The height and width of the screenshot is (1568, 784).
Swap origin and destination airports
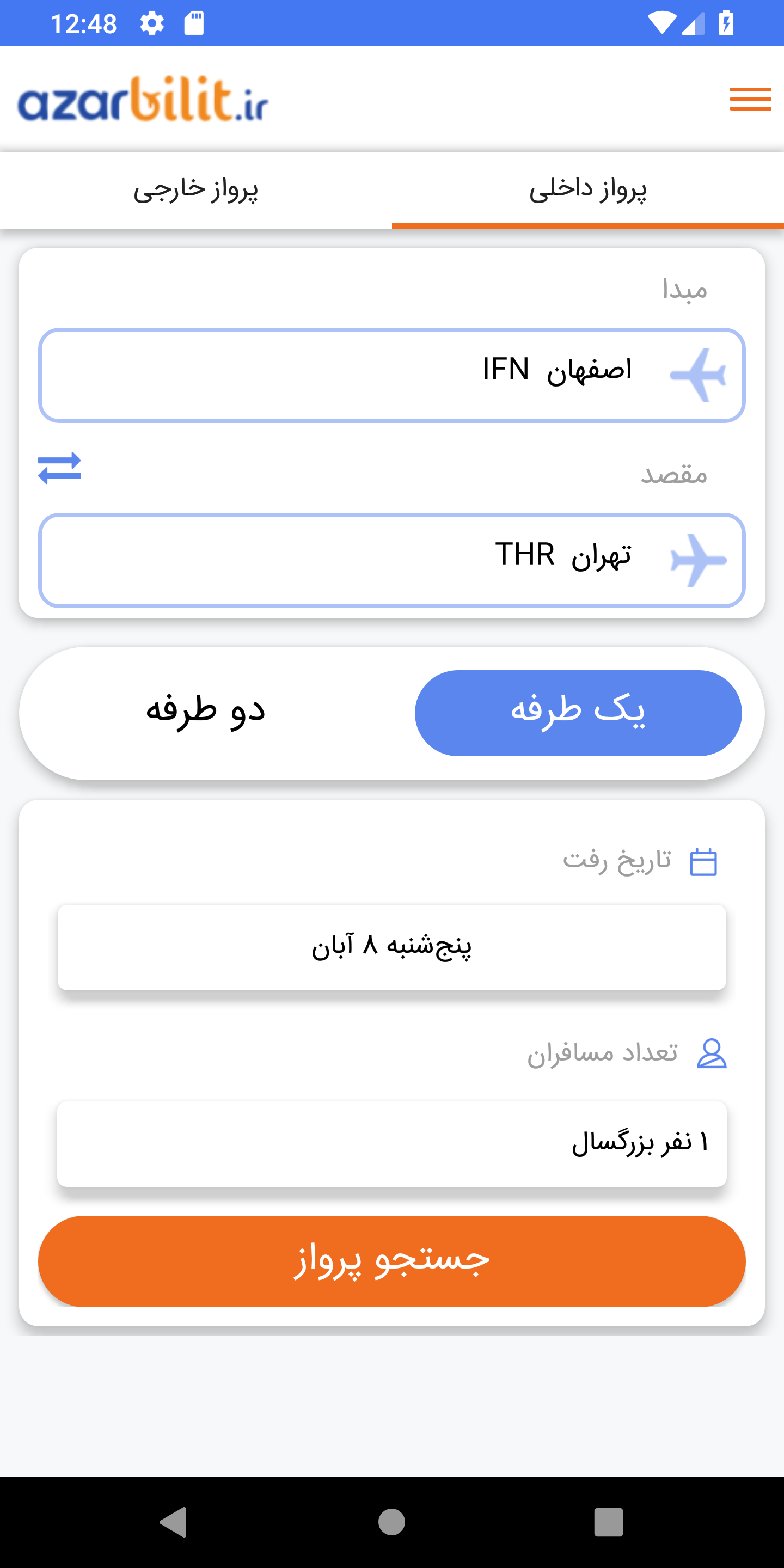(60, 468)
